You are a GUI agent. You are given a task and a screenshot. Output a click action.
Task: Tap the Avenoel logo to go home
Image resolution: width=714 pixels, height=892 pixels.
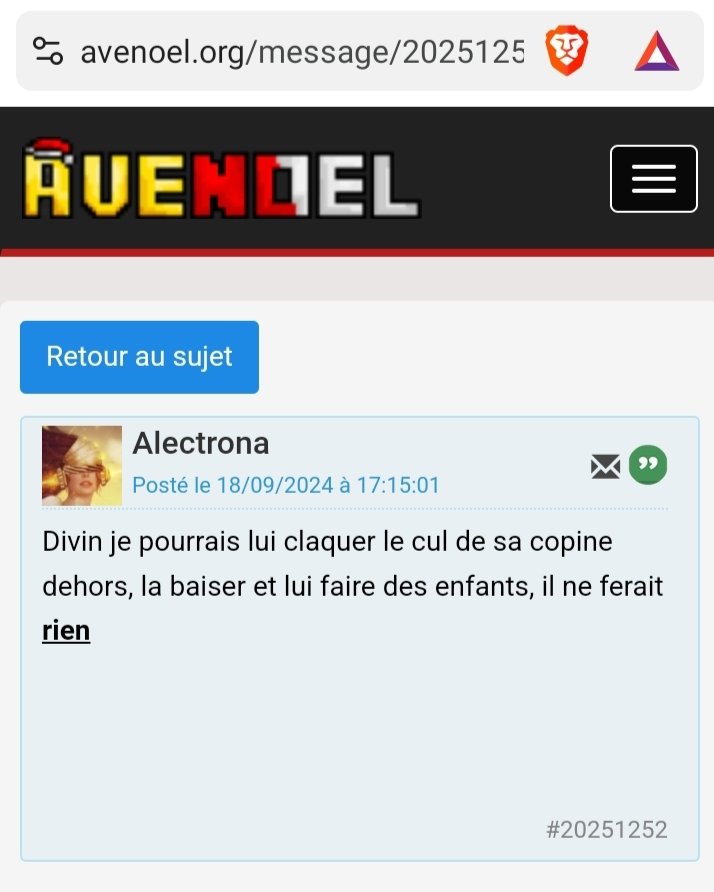point(221,179)
